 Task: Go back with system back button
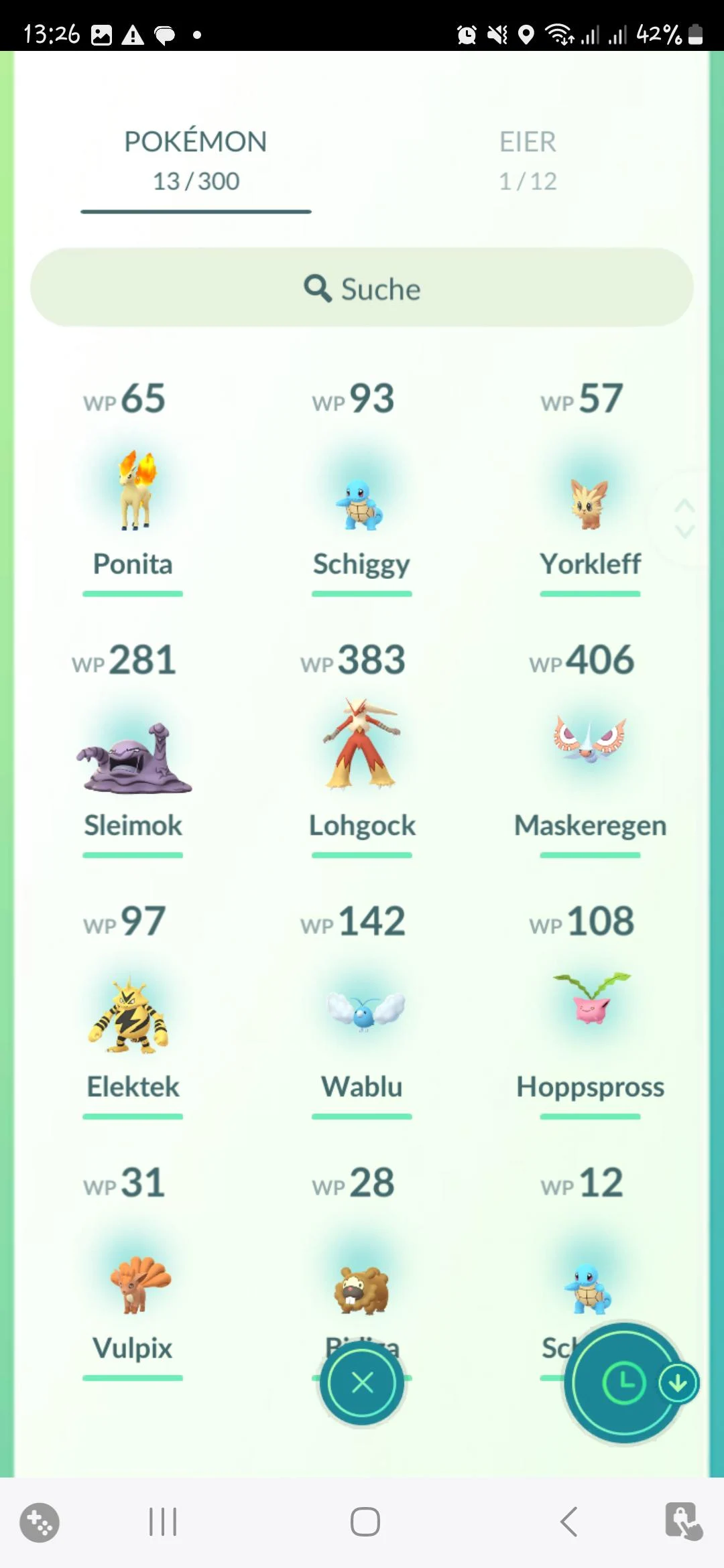pyautogui.click(x=568, y=1521)
